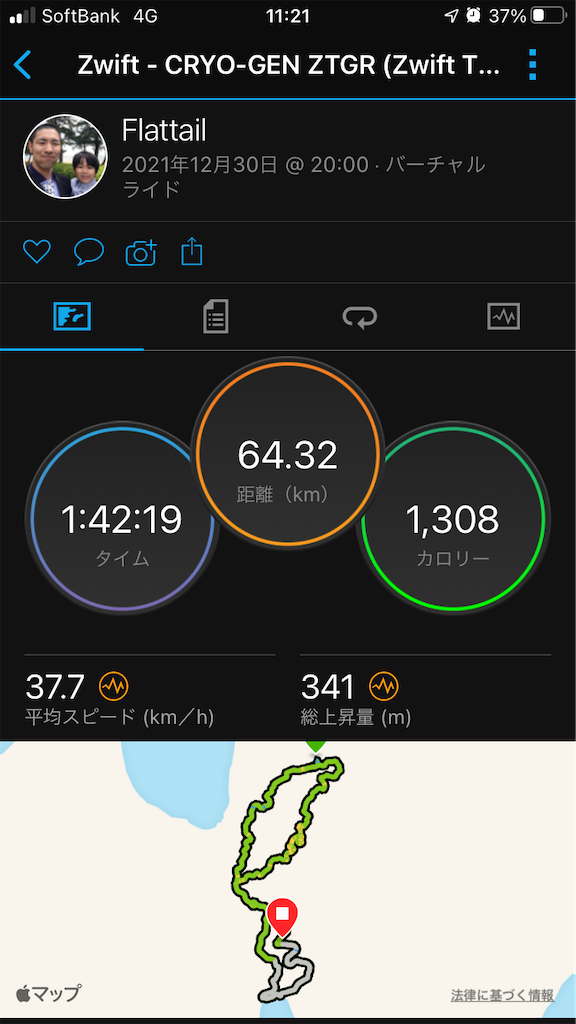
Task: Switch to the laps tab
Action: pyautogui.click(x=360, y=317)
